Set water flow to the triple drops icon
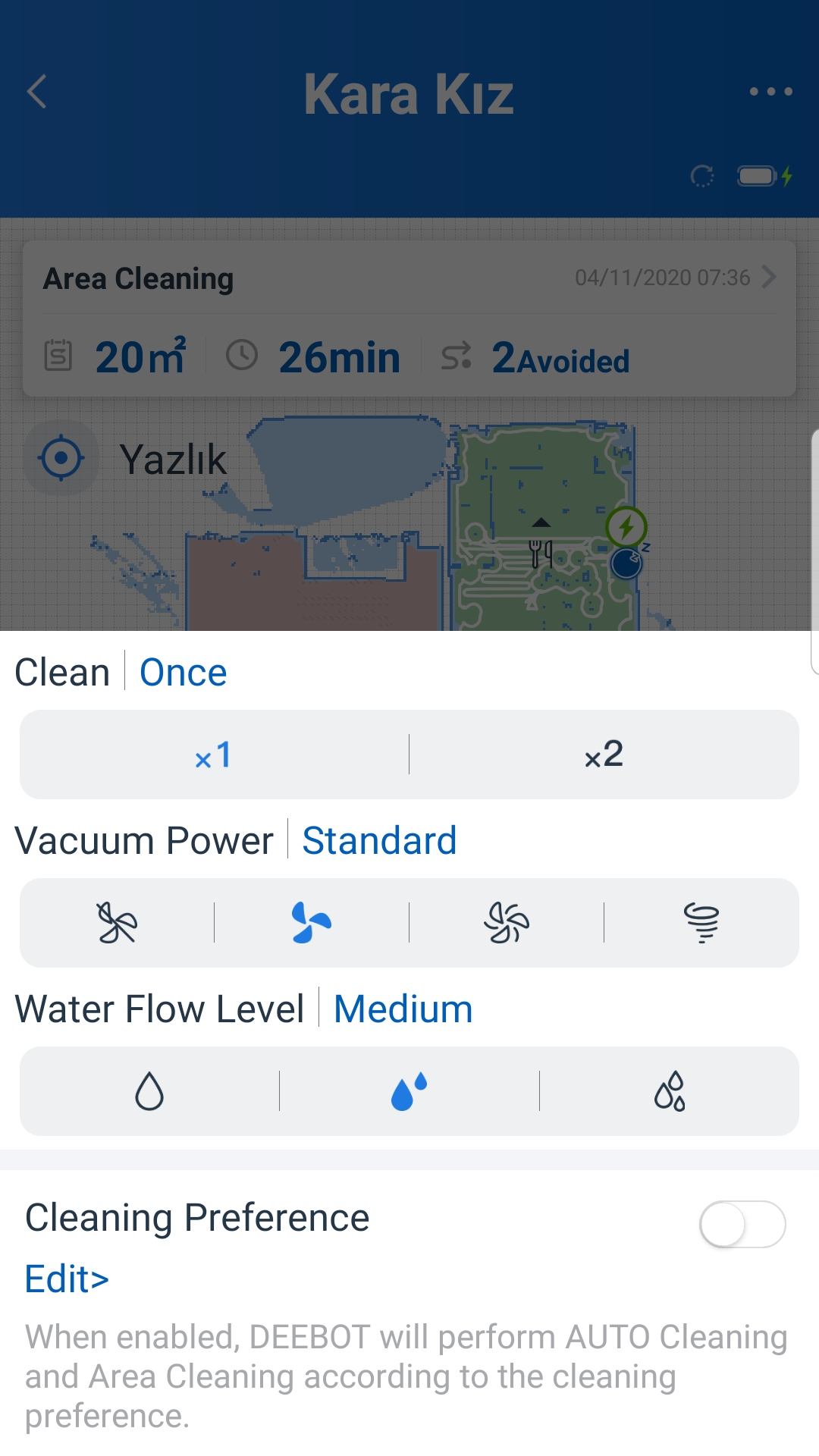 [x=670, y=1091]
